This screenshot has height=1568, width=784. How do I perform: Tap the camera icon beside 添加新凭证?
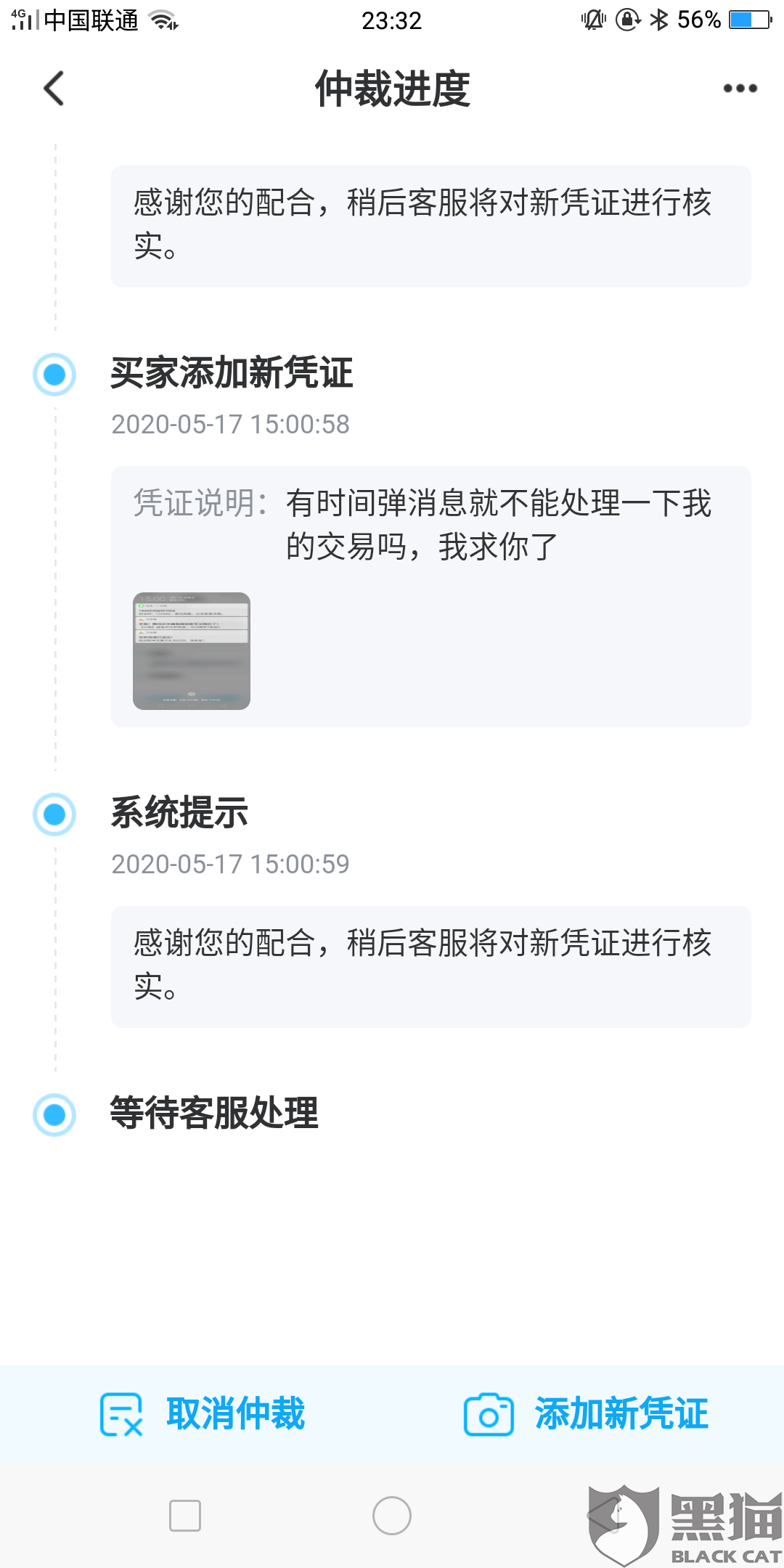pos(491,1413)
